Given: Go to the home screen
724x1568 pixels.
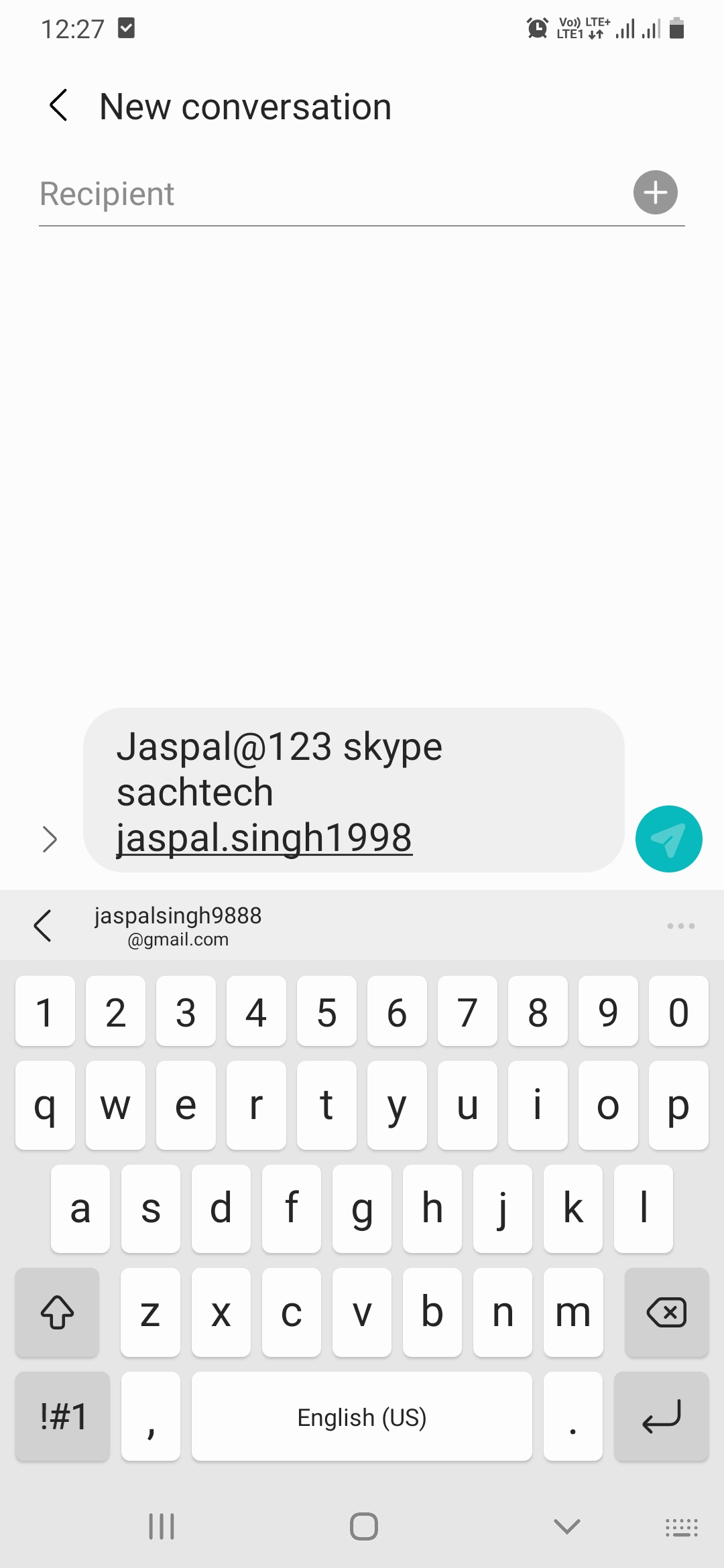Looking at the screenshot, I should point(363,1526).
